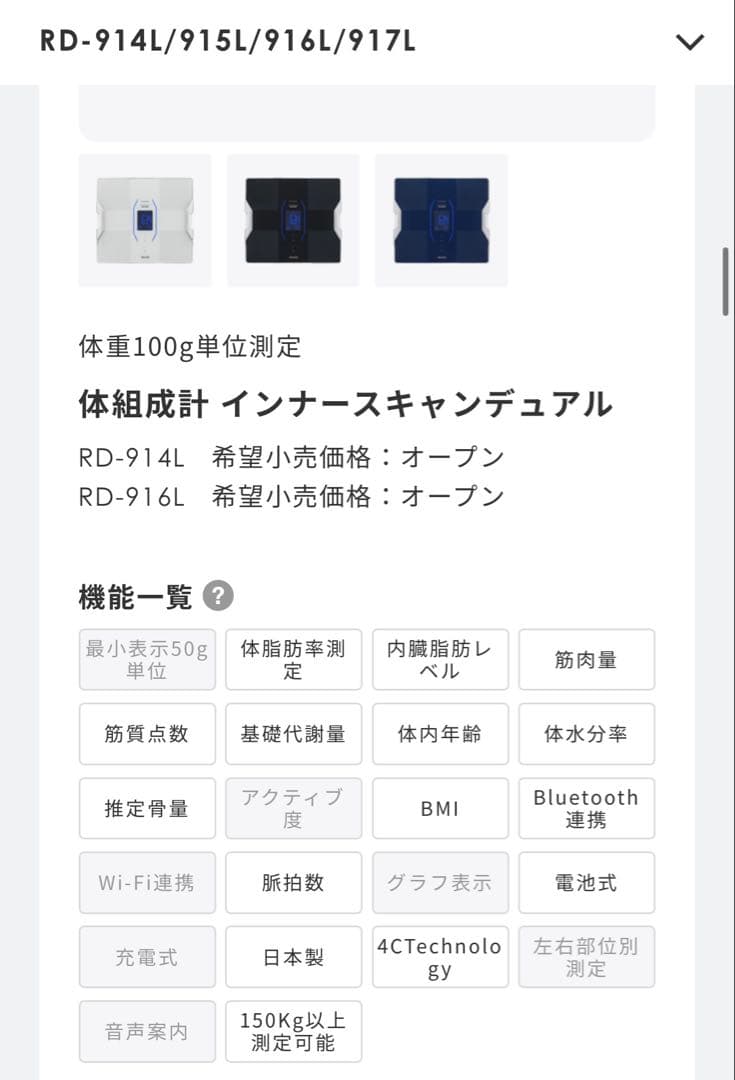Select the 電池式 feature
This screenshot has height=1080, width=735.
(587, 883)
